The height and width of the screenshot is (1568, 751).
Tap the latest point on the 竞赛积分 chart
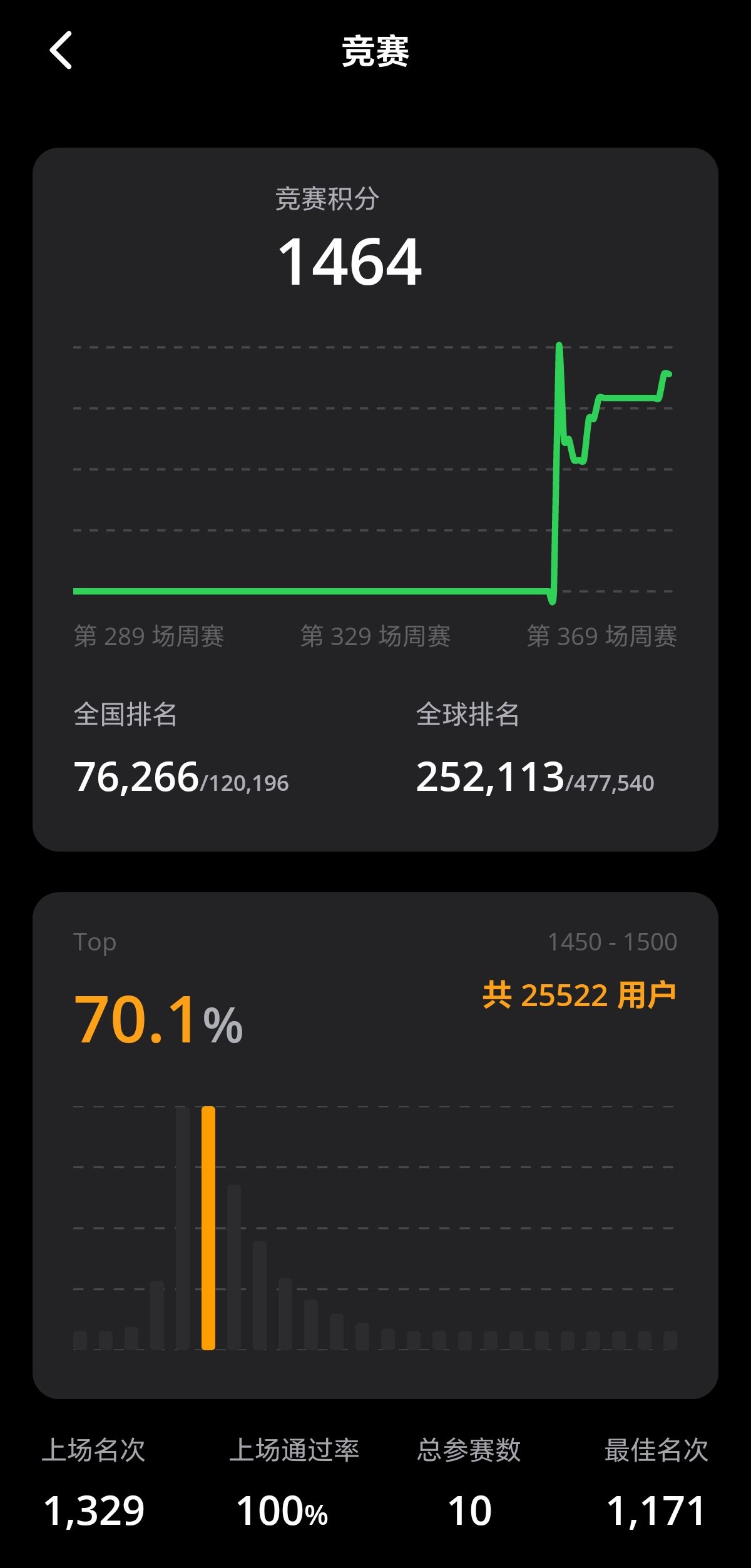coord(668,374)
